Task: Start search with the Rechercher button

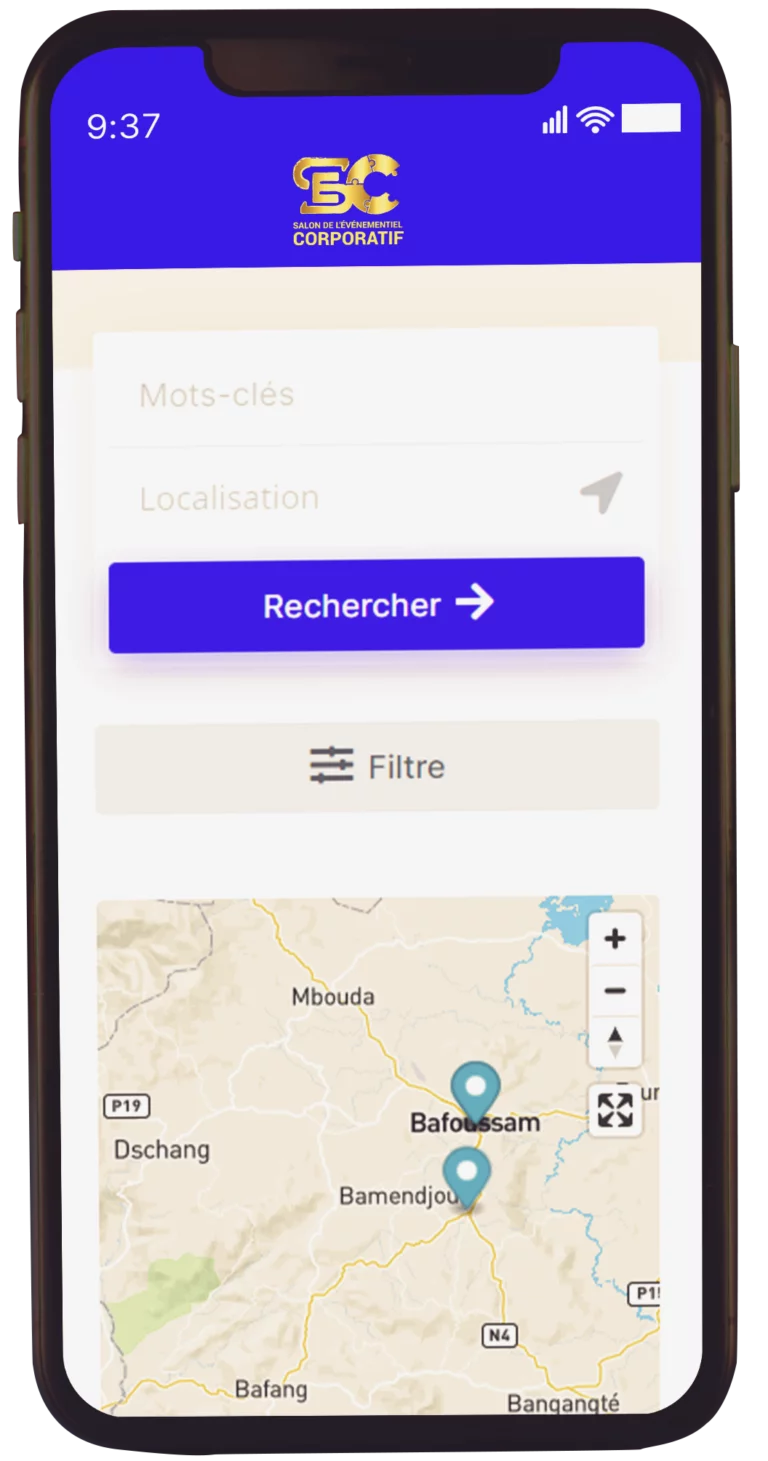Action: (376, 605)
